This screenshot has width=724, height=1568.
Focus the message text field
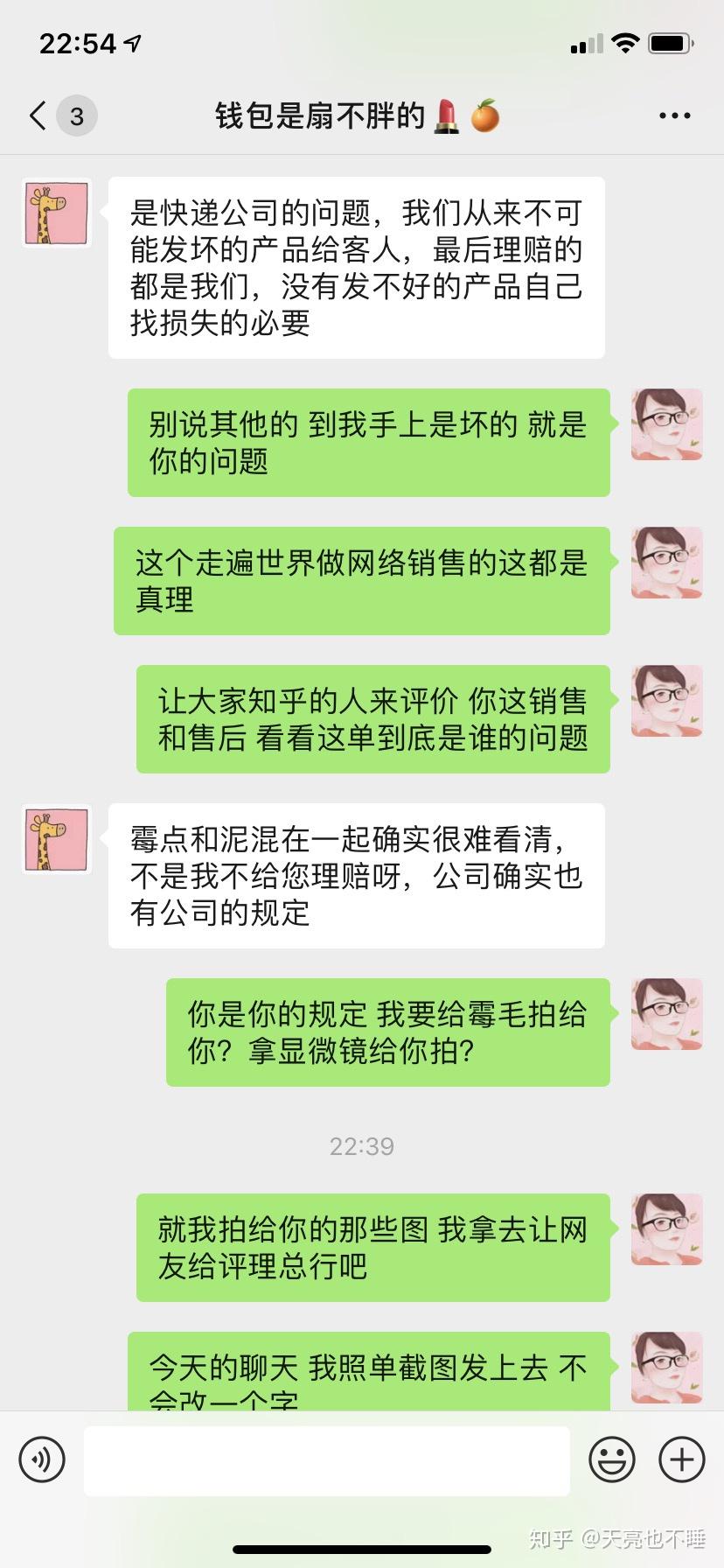pyautogui.click(x=326, y=1460)
